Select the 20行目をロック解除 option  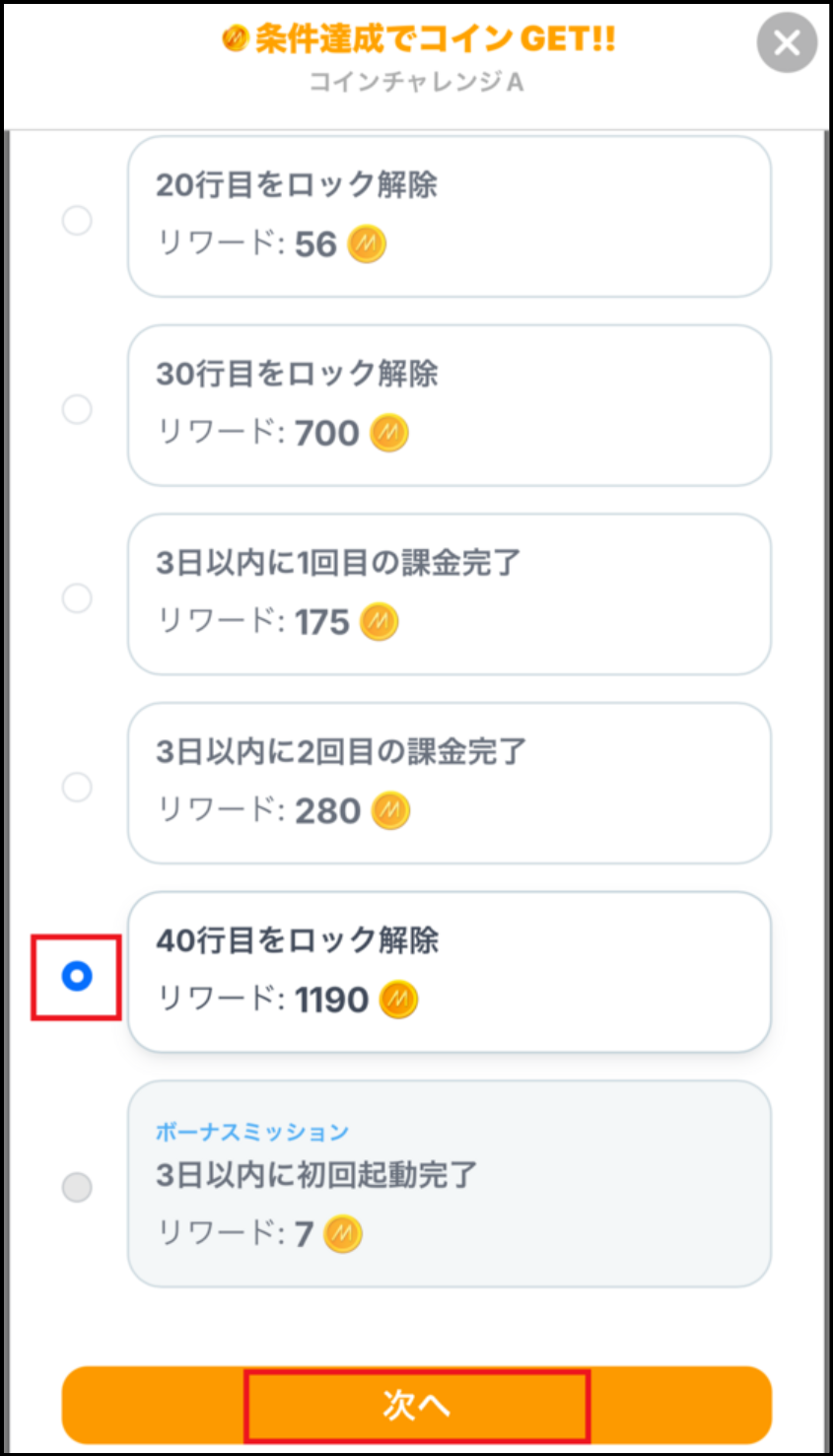coord(77,220)
